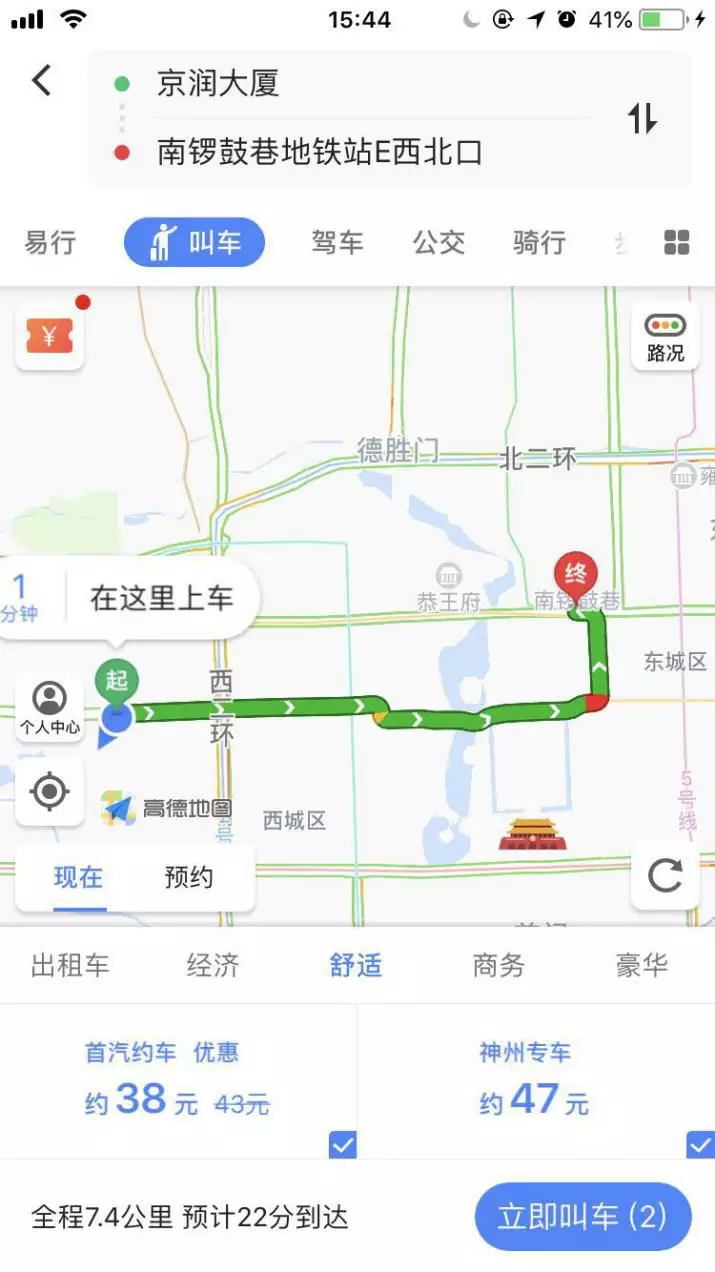Open the travel modes grid icon
The height and width of the screenshot is (1272, 715).
pyautogui.click(x=677, y=242)
